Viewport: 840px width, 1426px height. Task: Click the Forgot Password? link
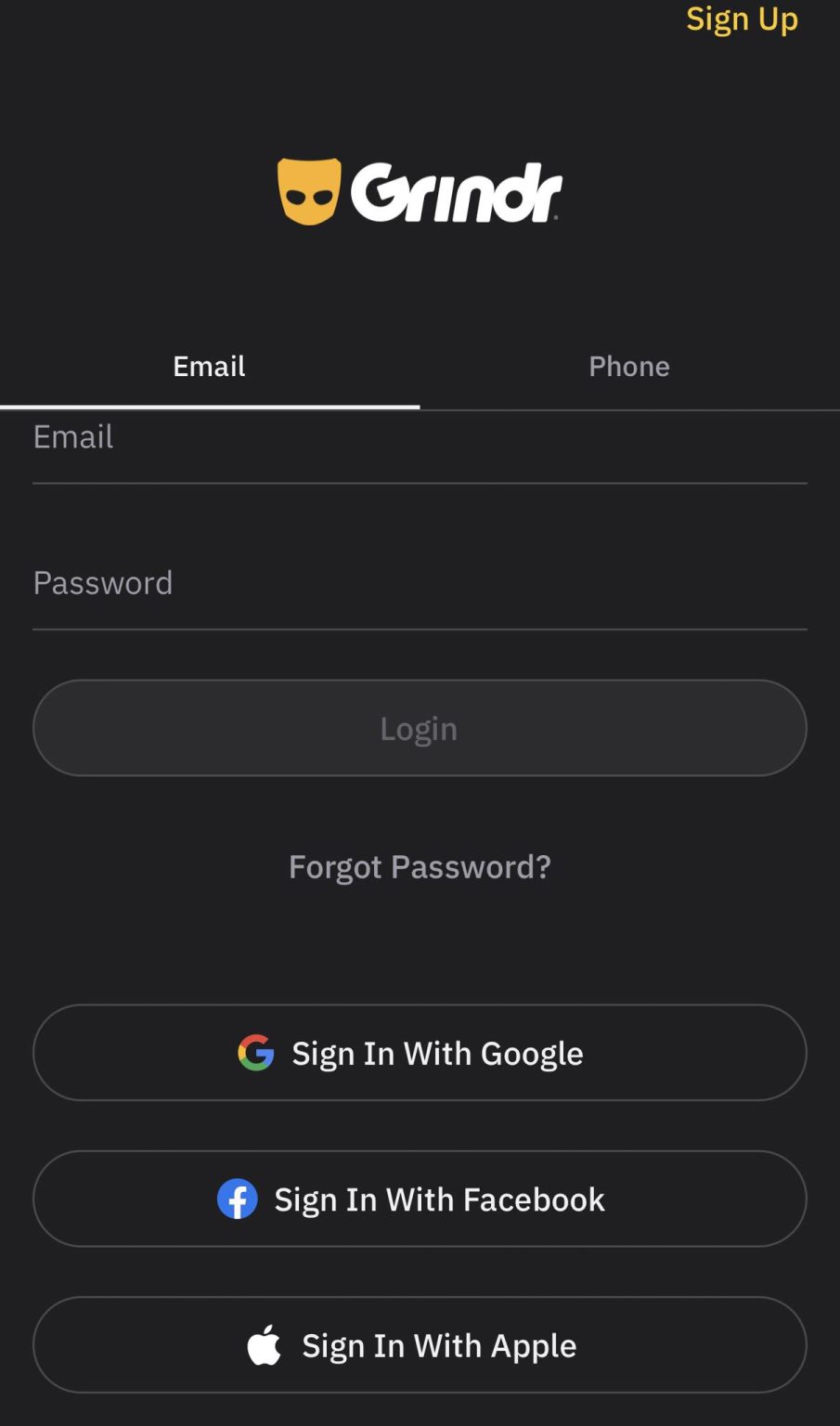pyautogui.click(x=420, y=866)
